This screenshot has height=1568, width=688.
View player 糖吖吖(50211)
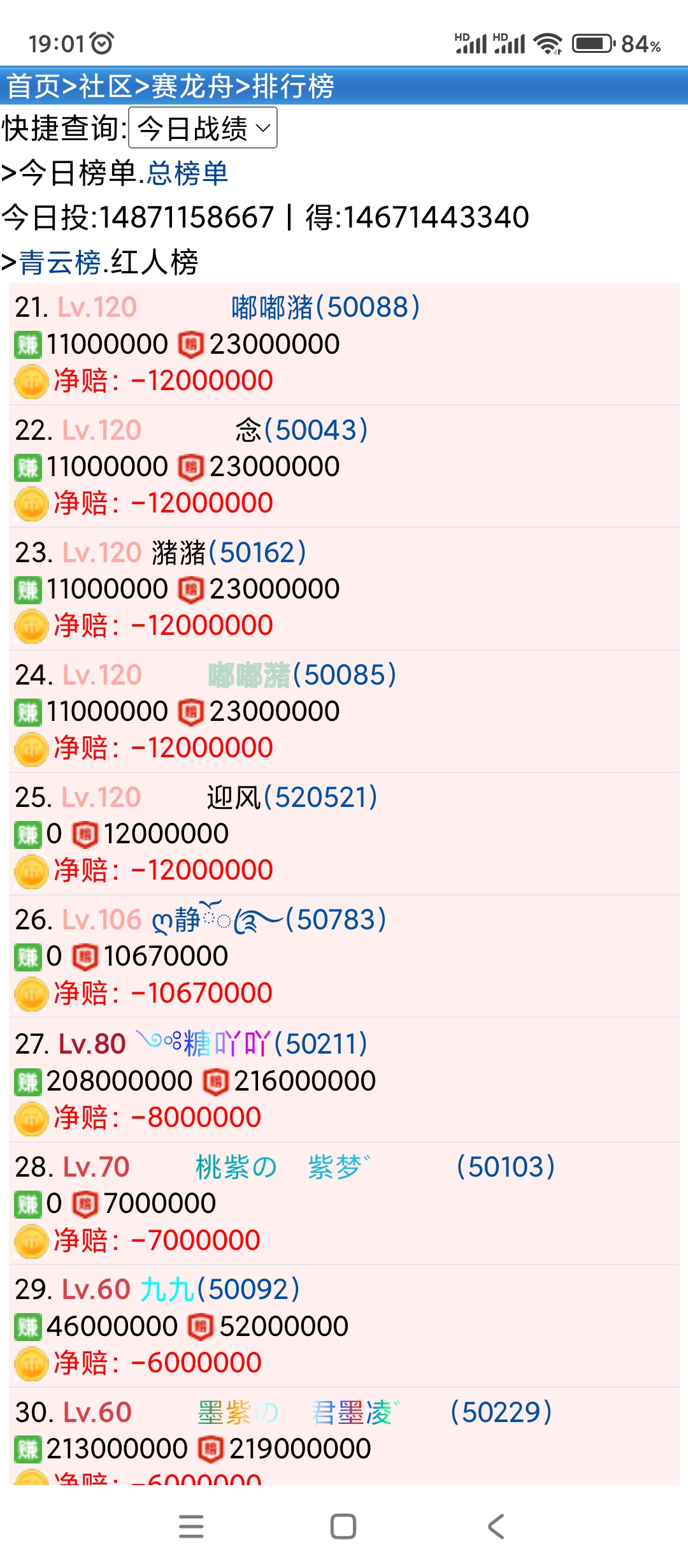pos(252,1043)
